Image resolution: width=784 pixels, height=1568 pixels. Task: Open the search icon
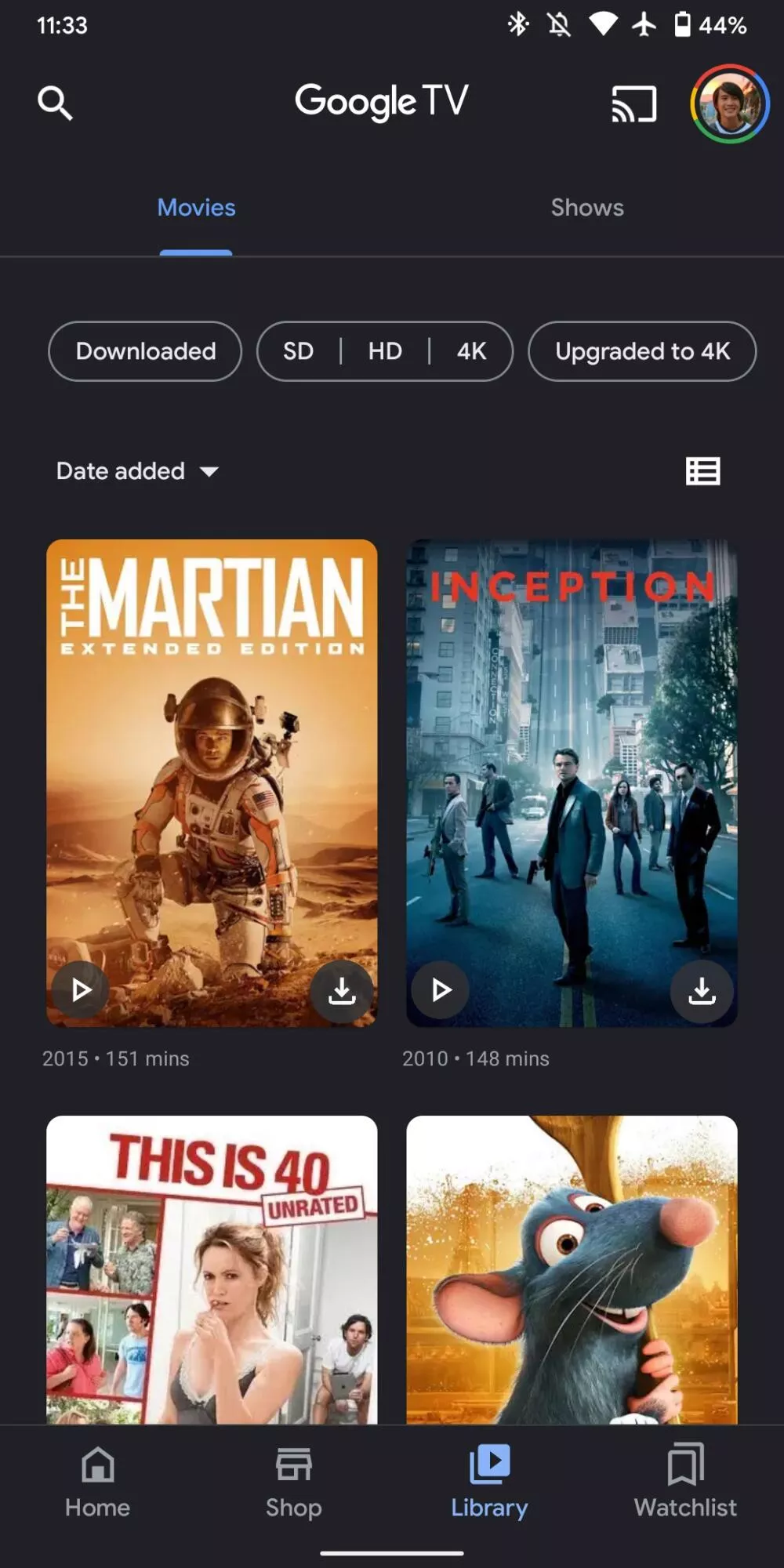coord(55,103)
